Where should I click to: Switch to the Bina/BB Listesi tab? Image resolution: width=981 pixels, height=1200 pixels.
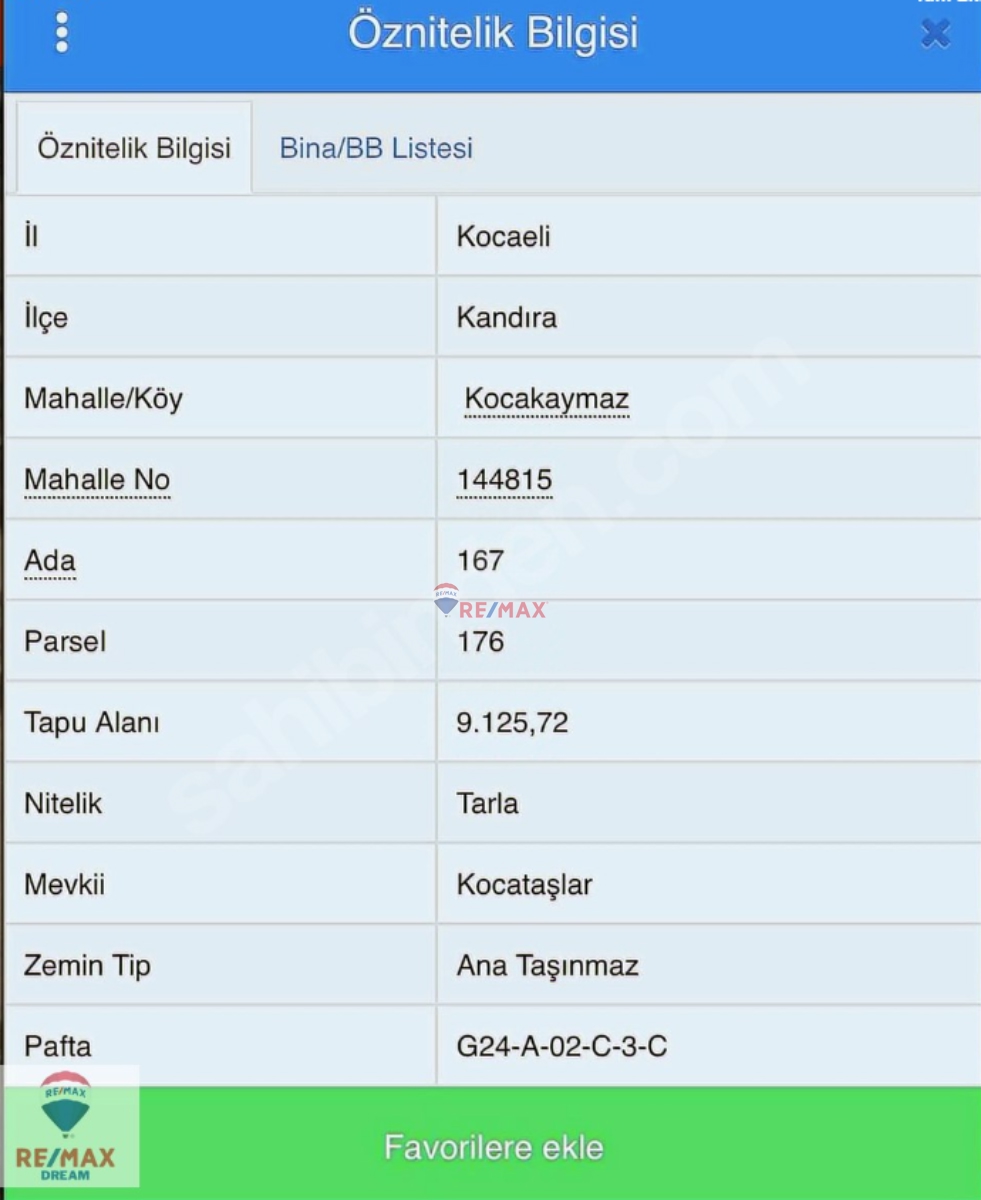tap(375, 148)
